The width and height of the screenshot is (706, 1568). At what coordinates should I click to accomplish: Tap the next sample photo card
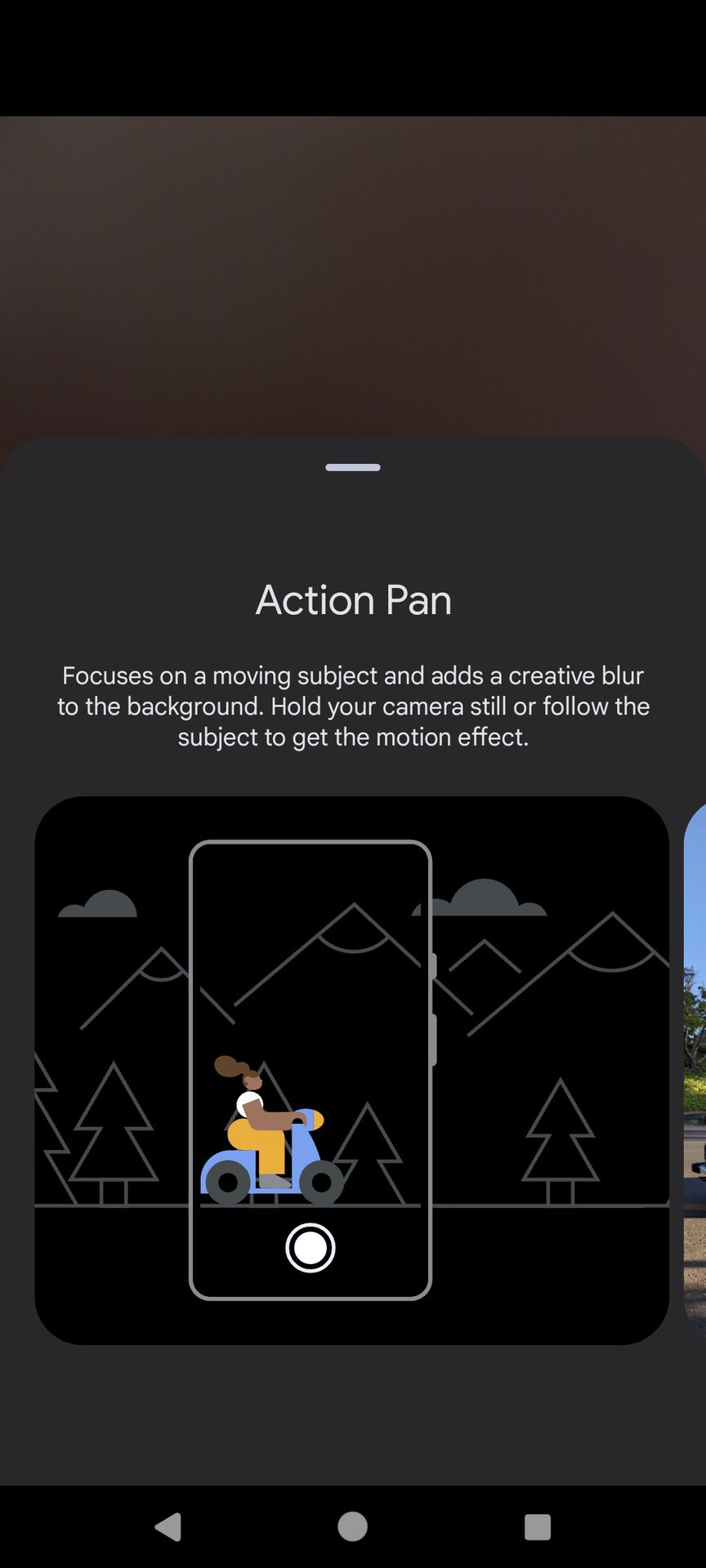(695, 1071)
